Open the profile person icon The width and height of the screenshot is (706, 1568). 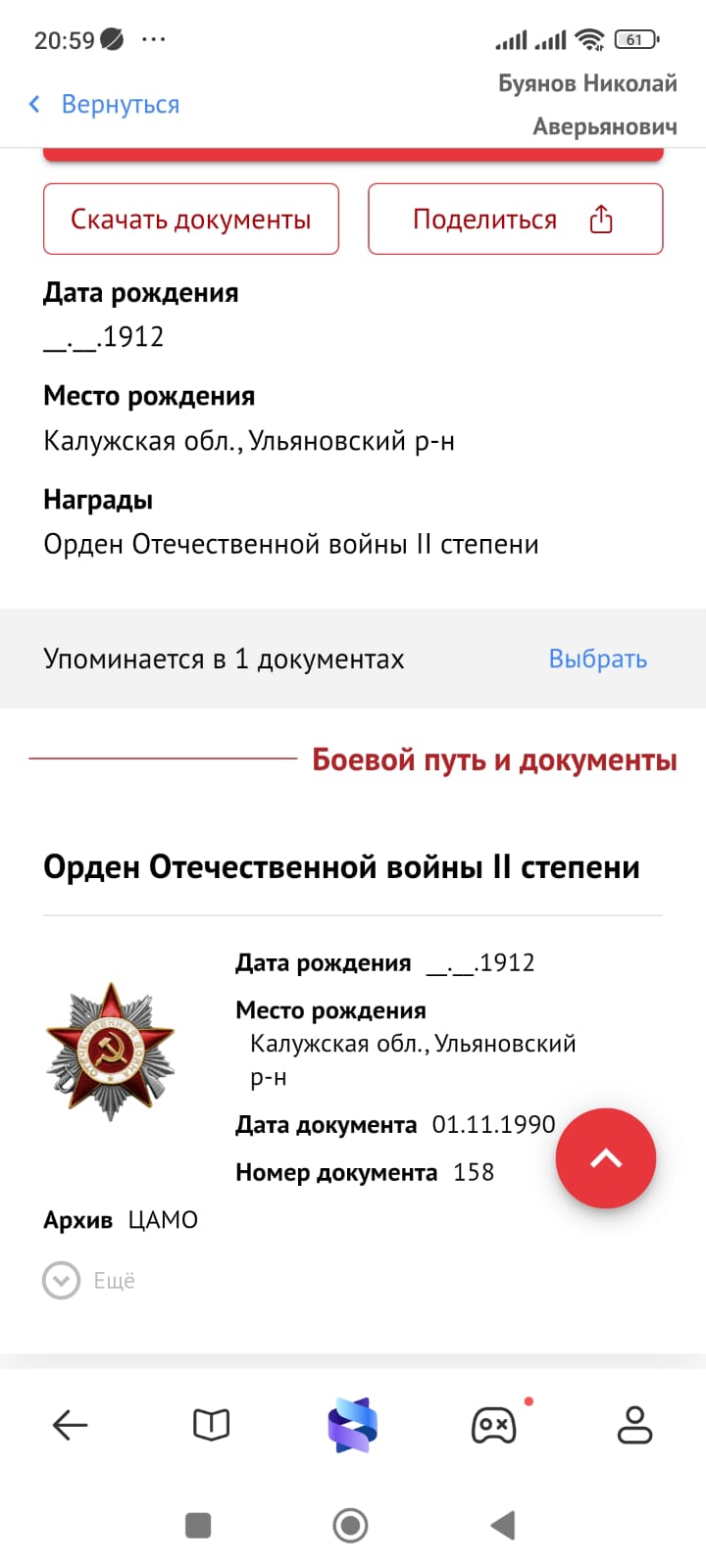click(x=634, y=1425)
